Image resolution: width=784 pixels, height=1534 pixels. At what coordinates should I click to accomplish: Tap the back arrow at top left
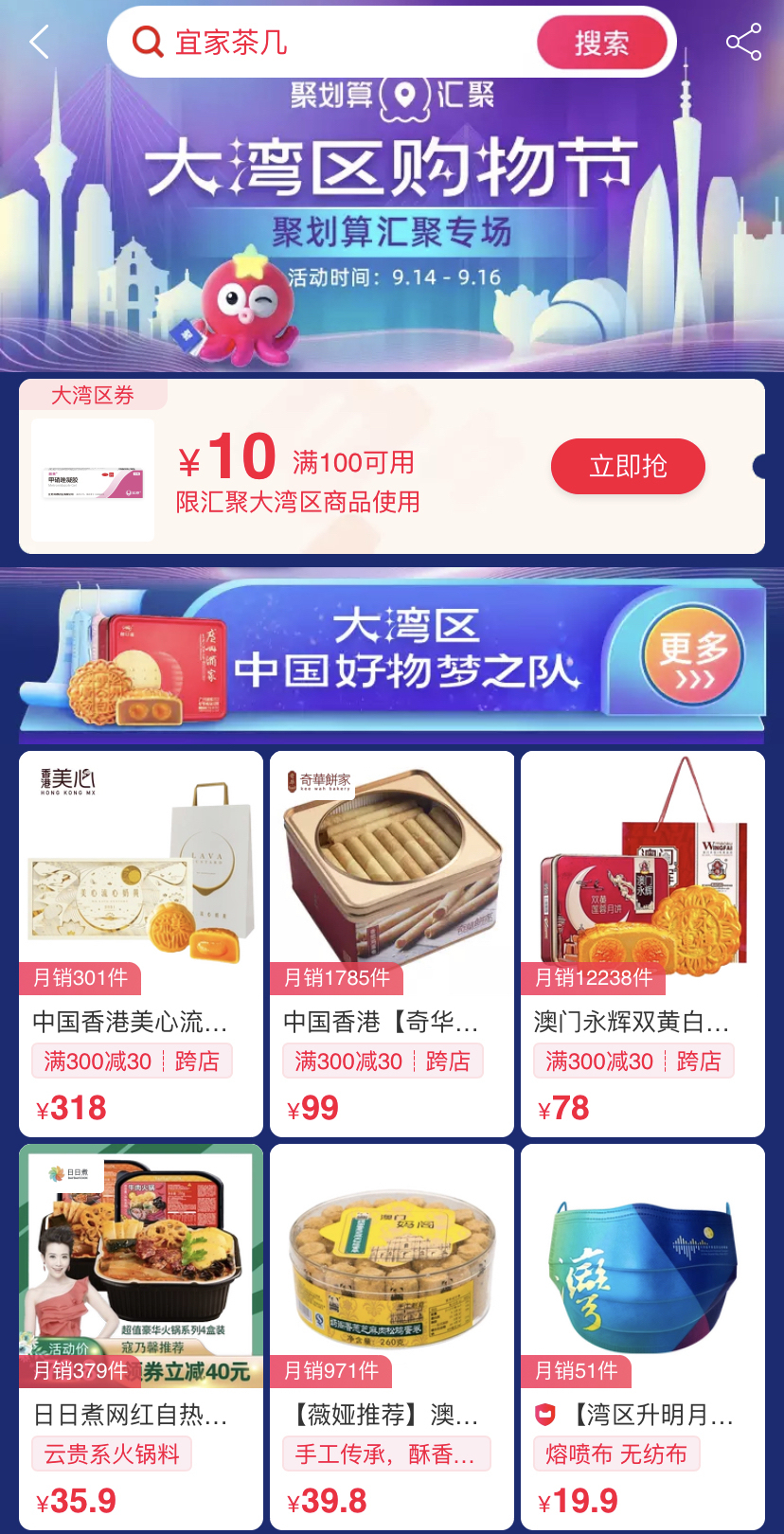(36, 42)
